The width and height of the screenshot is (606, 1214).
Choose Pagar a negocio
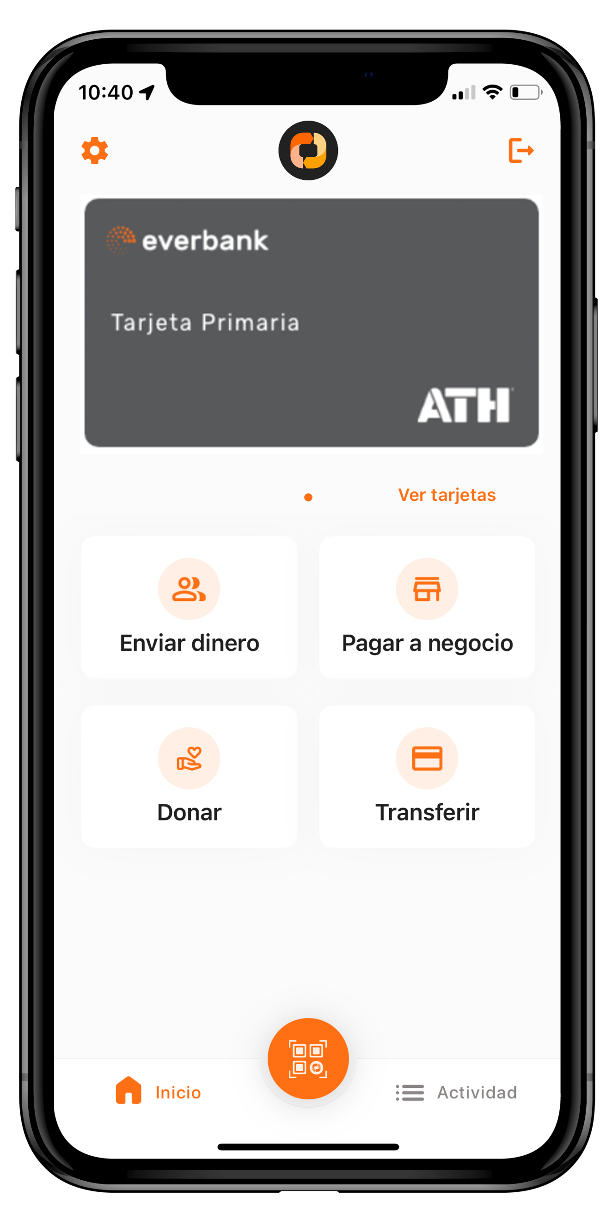tap(427, 607)
